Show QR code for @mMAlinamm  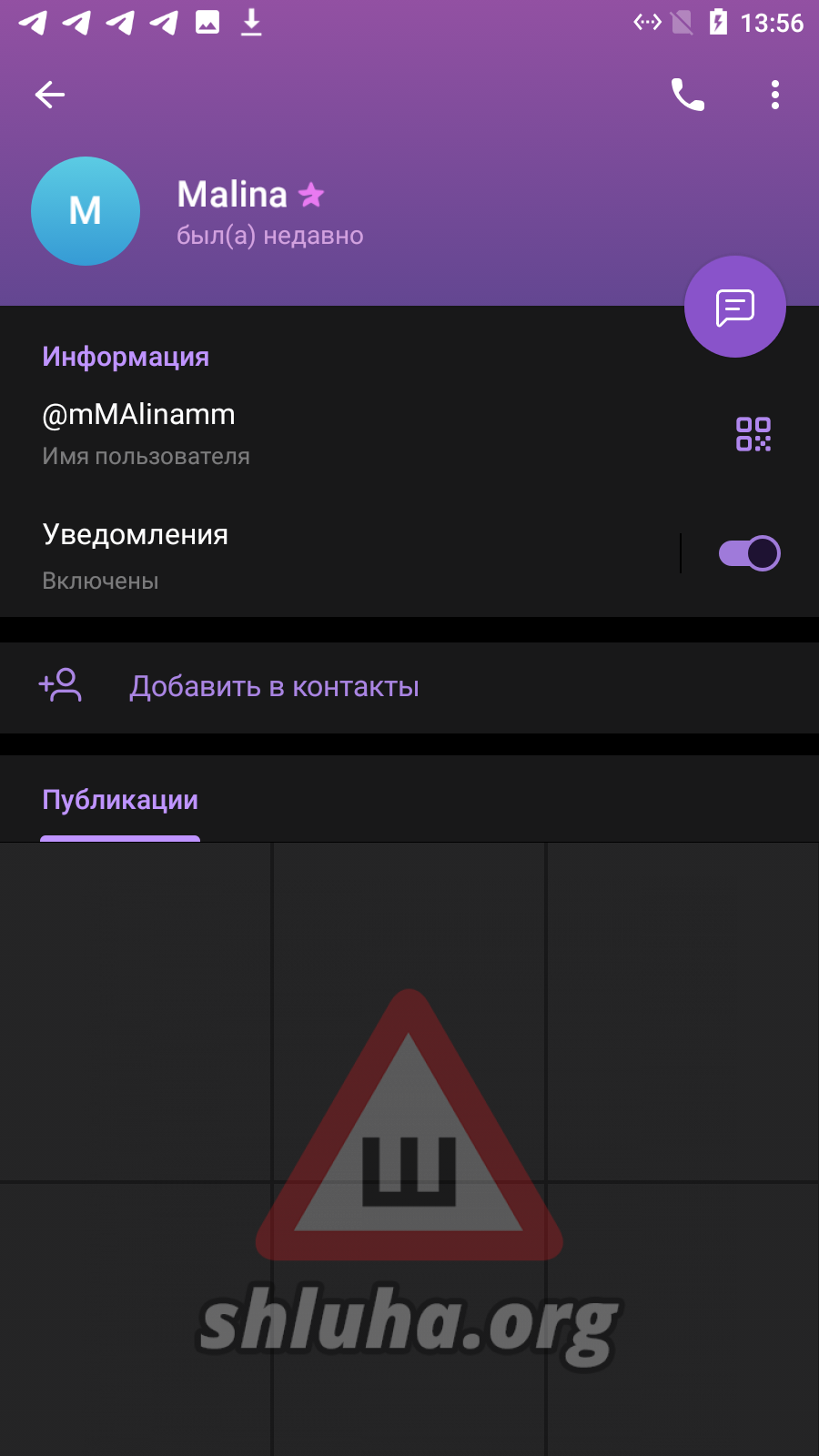(x=753, y=434)
